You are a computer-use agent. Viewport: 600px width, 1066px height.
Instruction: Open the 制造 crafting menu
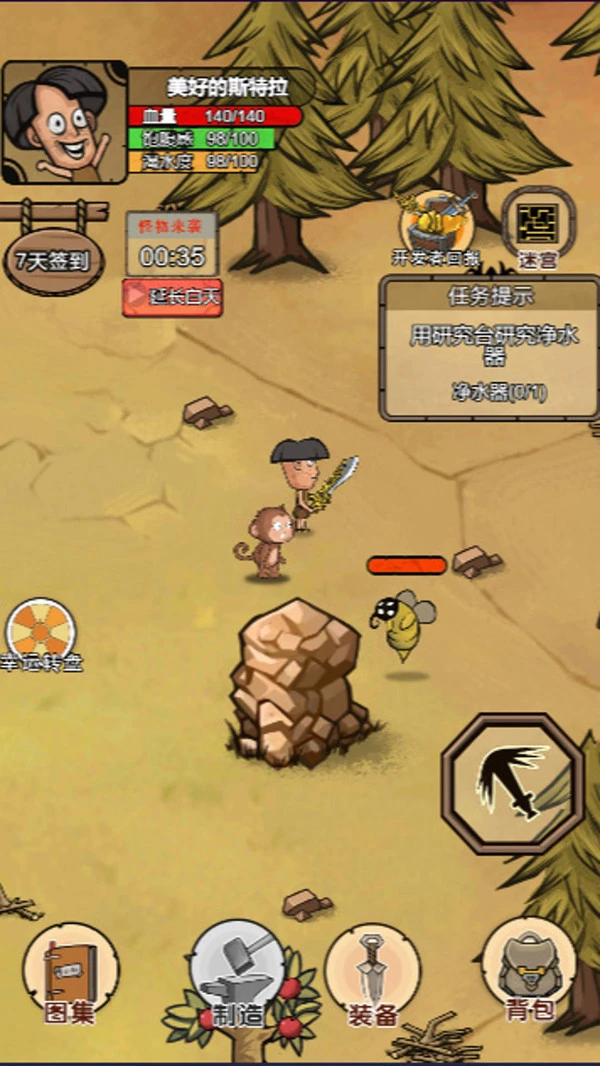(x=238, y=975)
